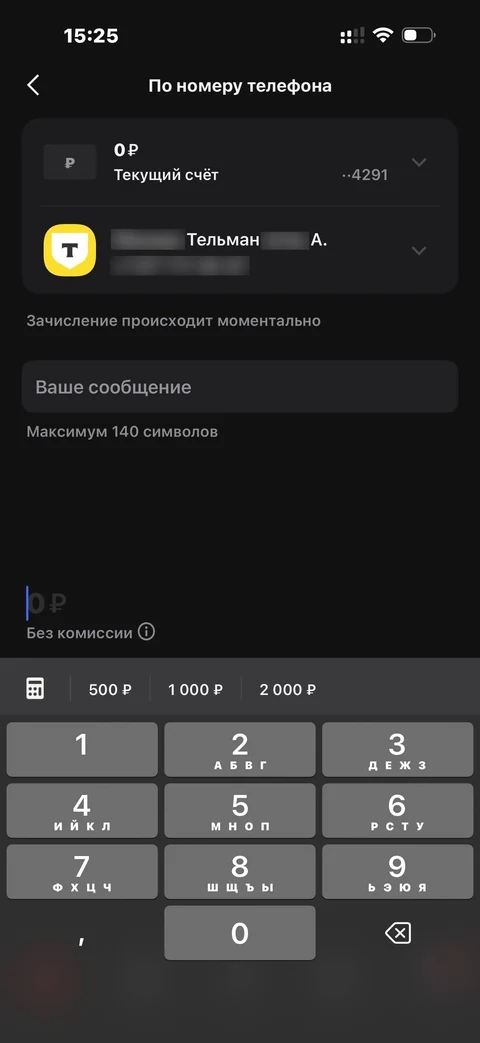Pick the 2 000 ₽ quick amount
The height and width of the screenshot is (1043, 480).
point(288,689)
